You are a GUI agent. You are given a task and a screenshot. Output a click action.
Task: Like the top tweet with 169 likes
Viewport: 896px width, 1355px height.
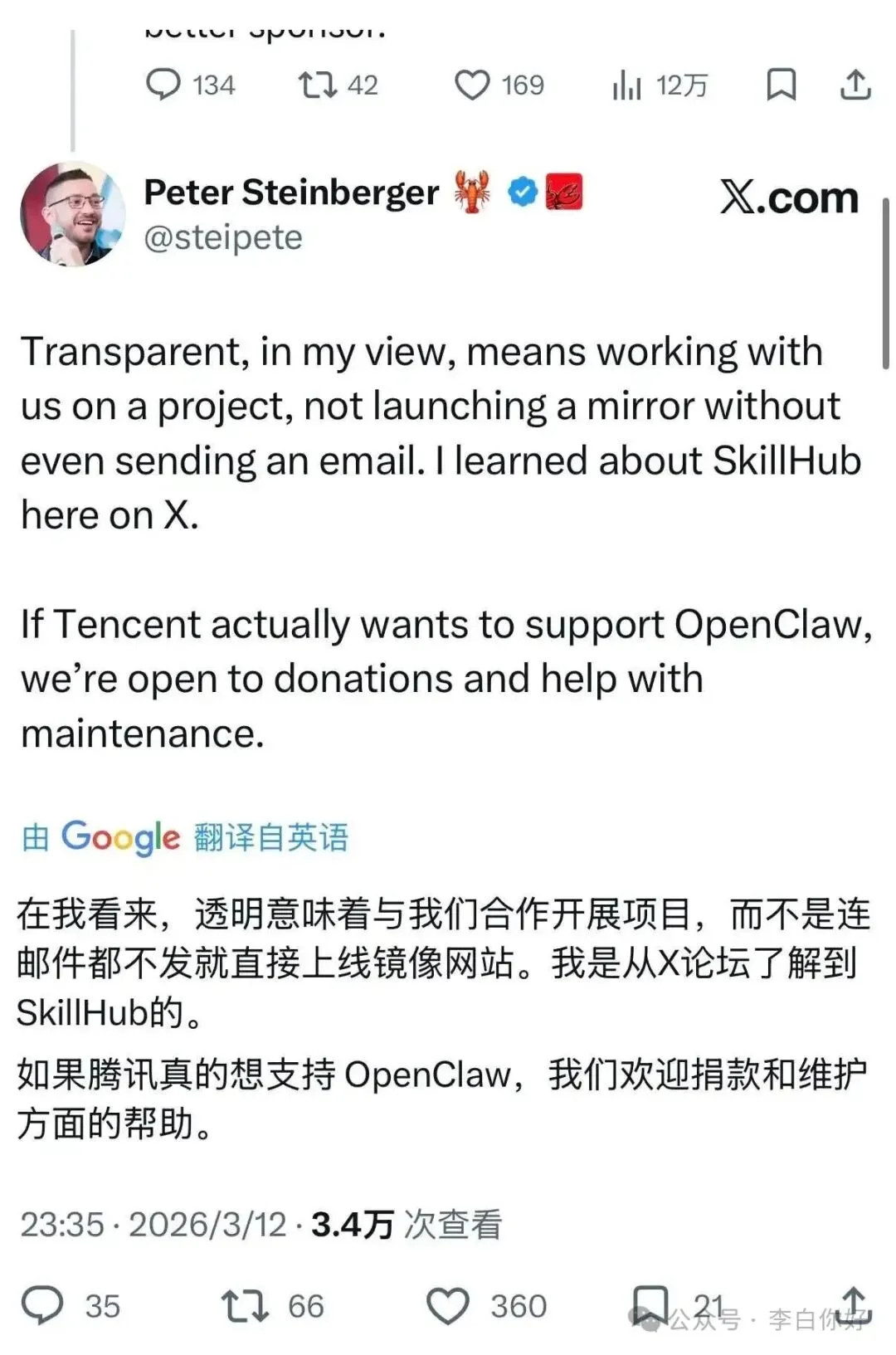[473, 85]
